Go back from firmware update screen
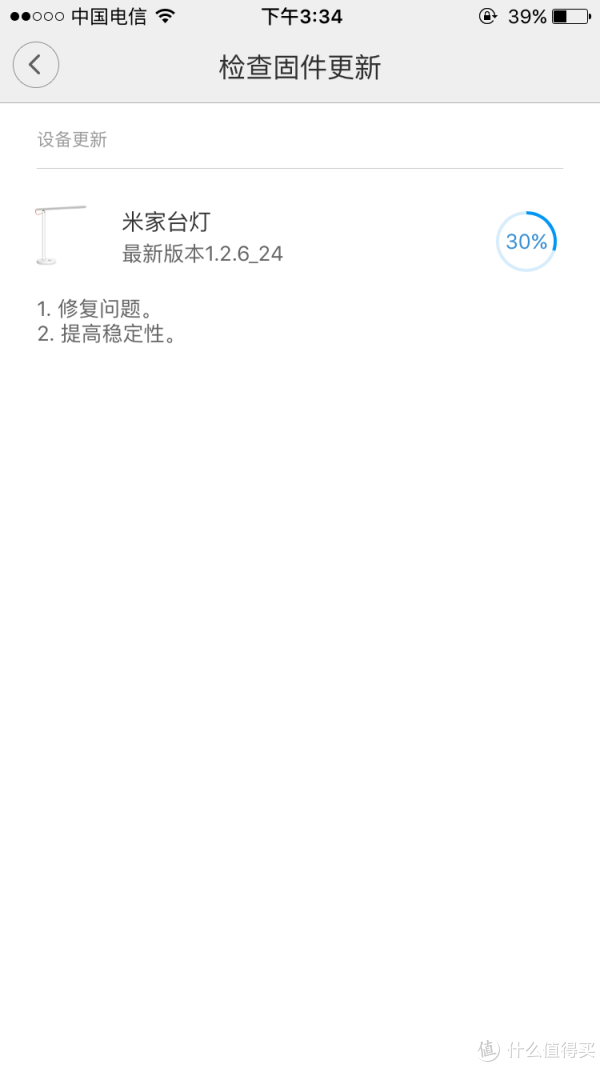This screenshot has width=600, height=1067. 35,65
